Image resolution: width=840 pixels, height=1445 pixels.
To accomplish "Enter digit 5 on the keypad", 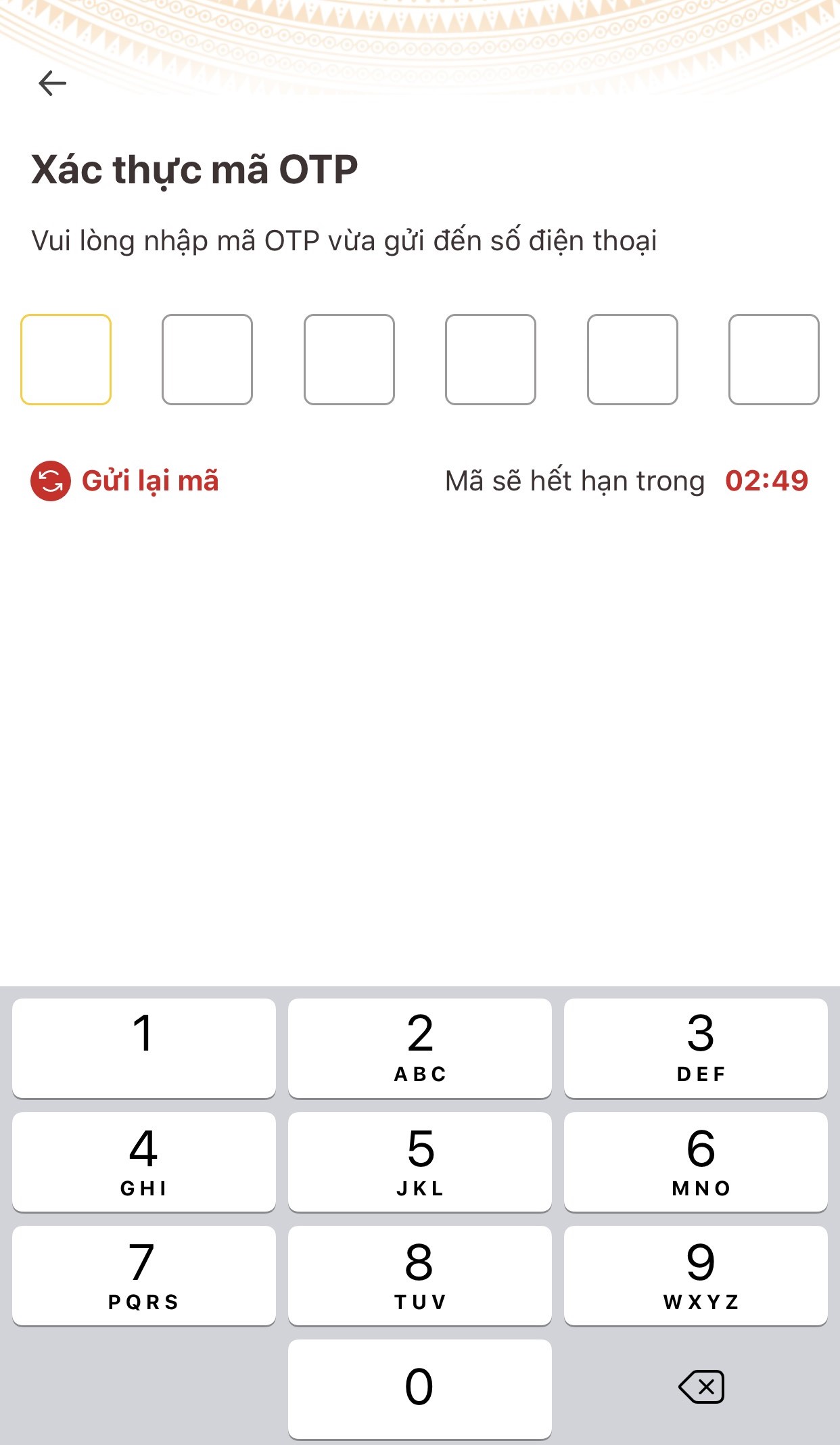I will click(420, 1162).
